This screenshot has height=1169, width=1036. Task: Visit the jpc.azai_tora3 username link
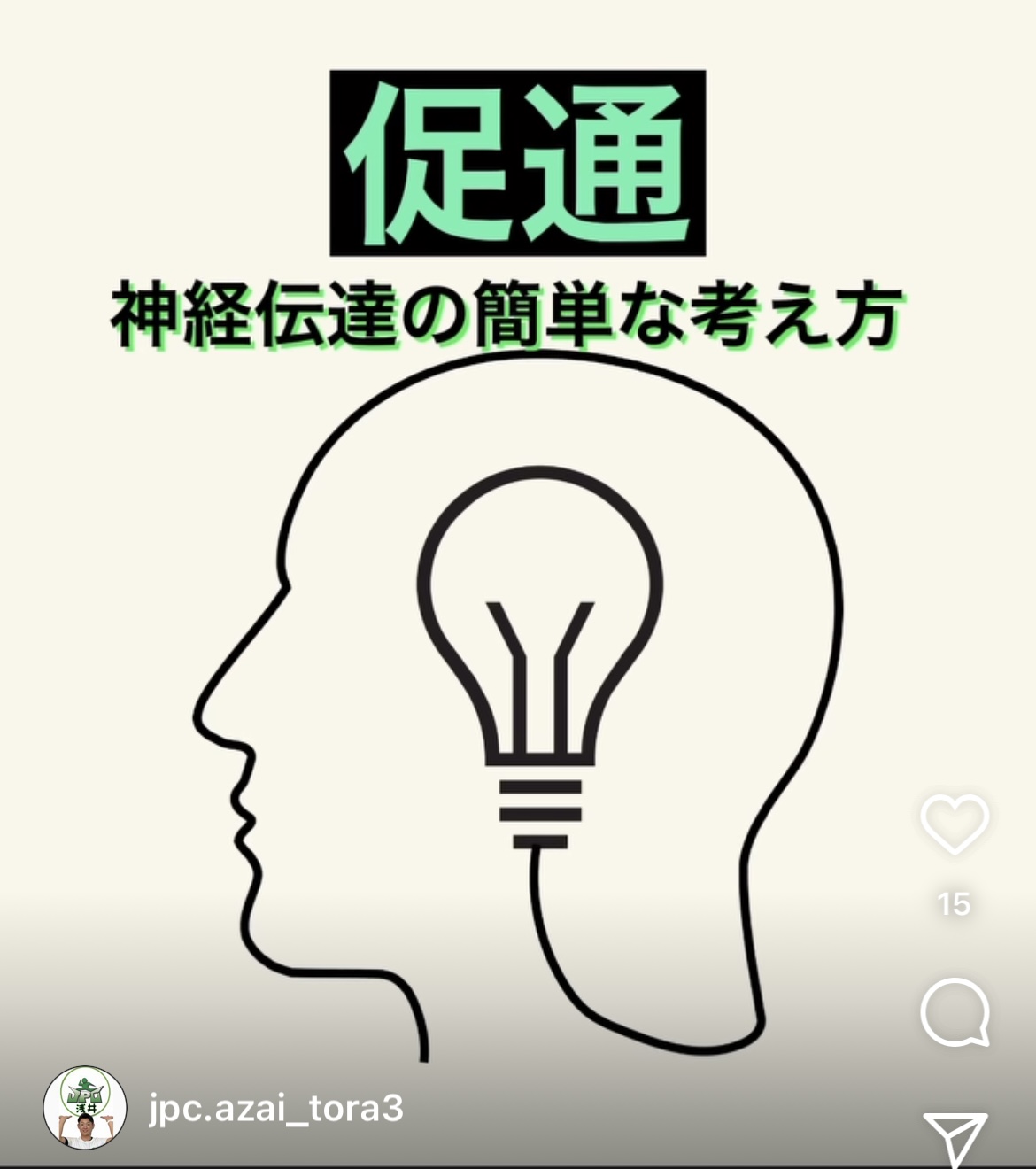point(276,1109)
